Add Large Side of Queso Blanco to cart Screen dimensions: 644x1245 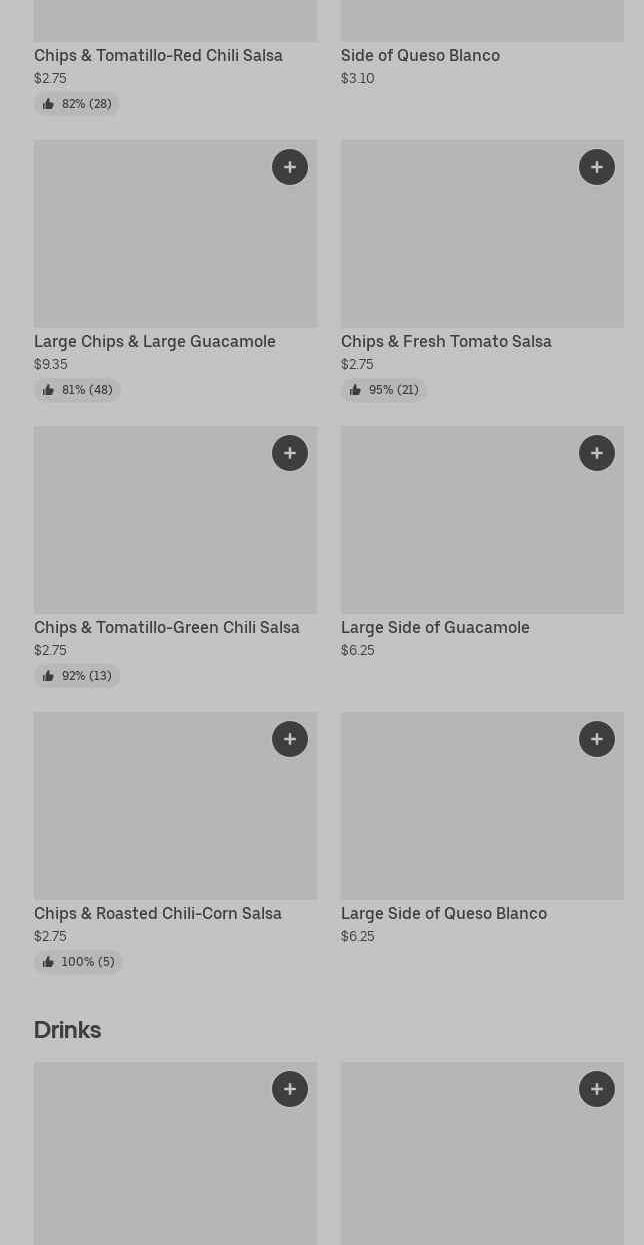coord(597,739)
